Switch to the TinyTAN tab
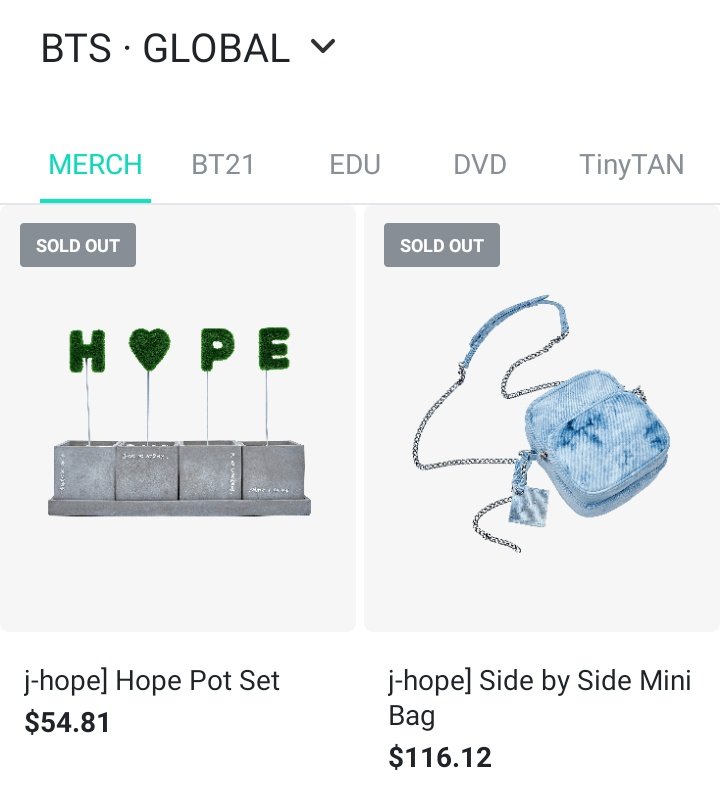The image size is (720, 802). point(631,165)
